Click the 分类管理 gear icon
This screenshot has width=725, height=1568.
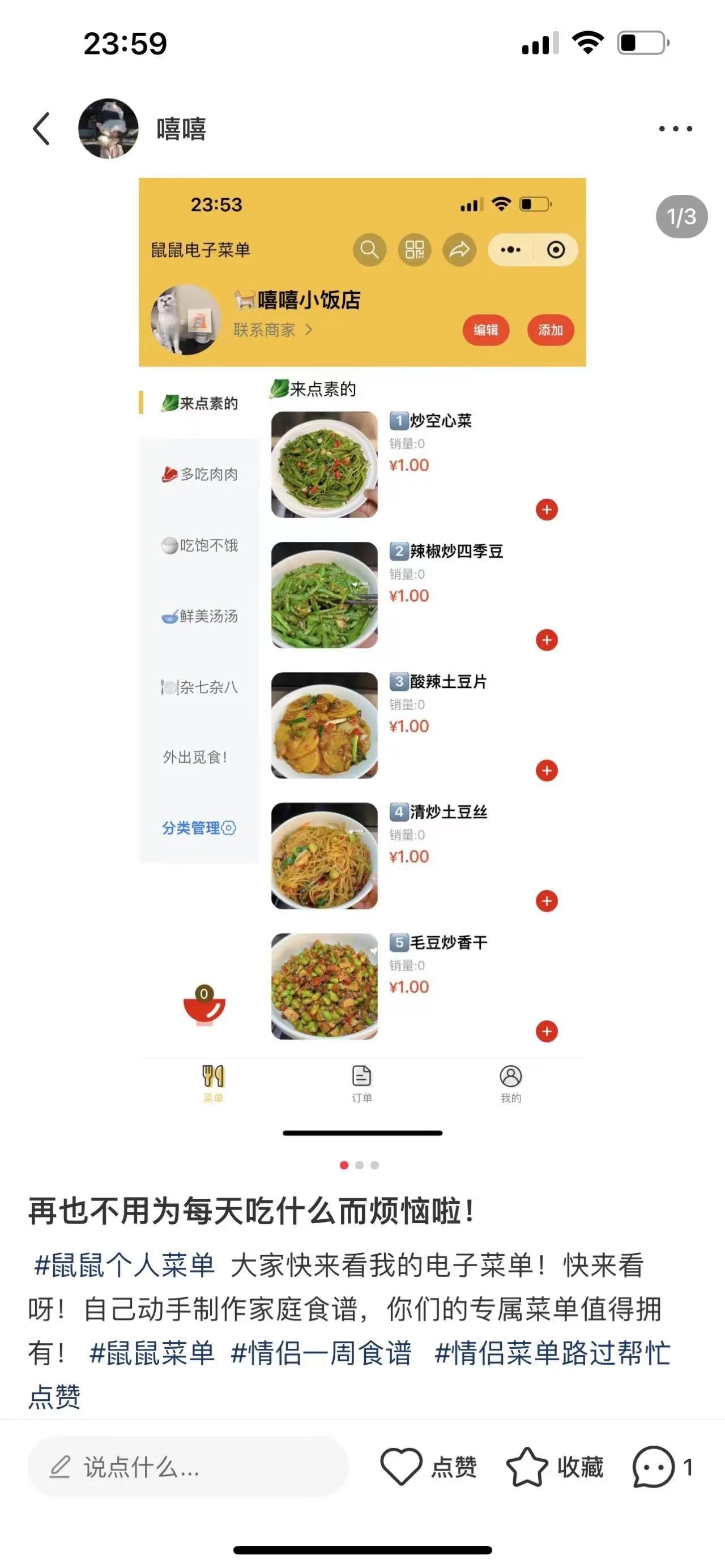229,828
